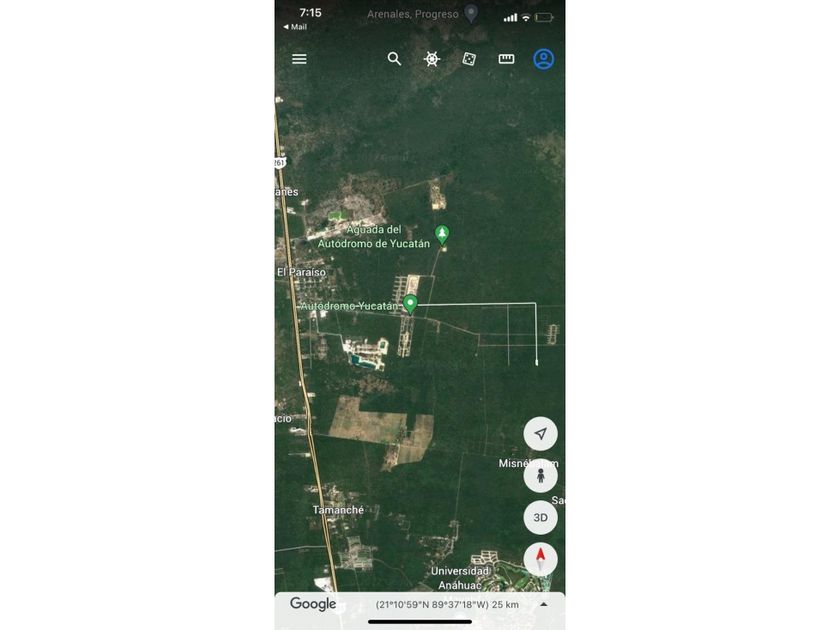The height and width of the screenshot is (630, 840).
Task: Activate Street View pegman button
Action: pos(541,476)
